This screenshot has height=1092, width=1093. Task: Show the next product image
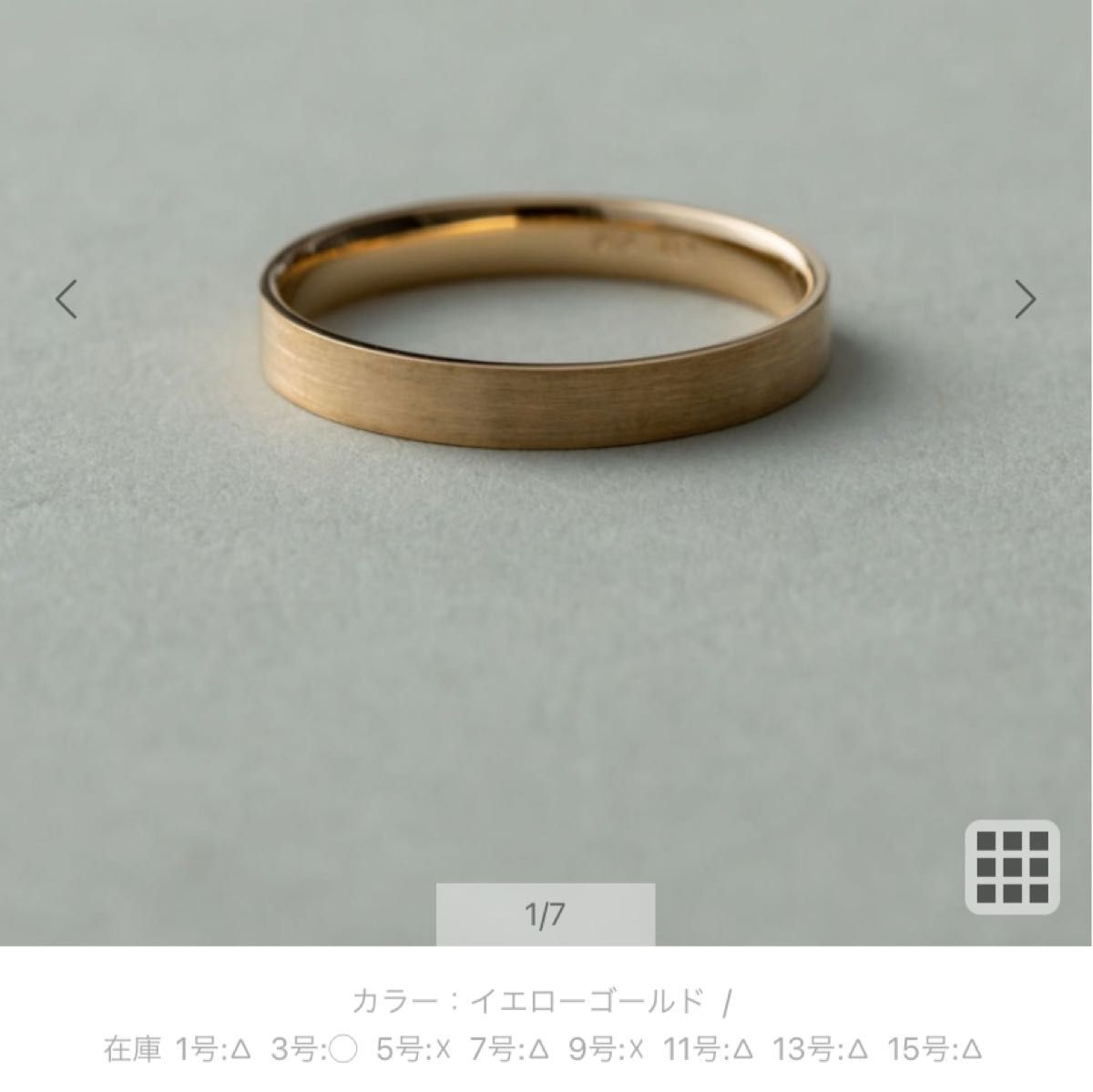tap(1027, 300)
